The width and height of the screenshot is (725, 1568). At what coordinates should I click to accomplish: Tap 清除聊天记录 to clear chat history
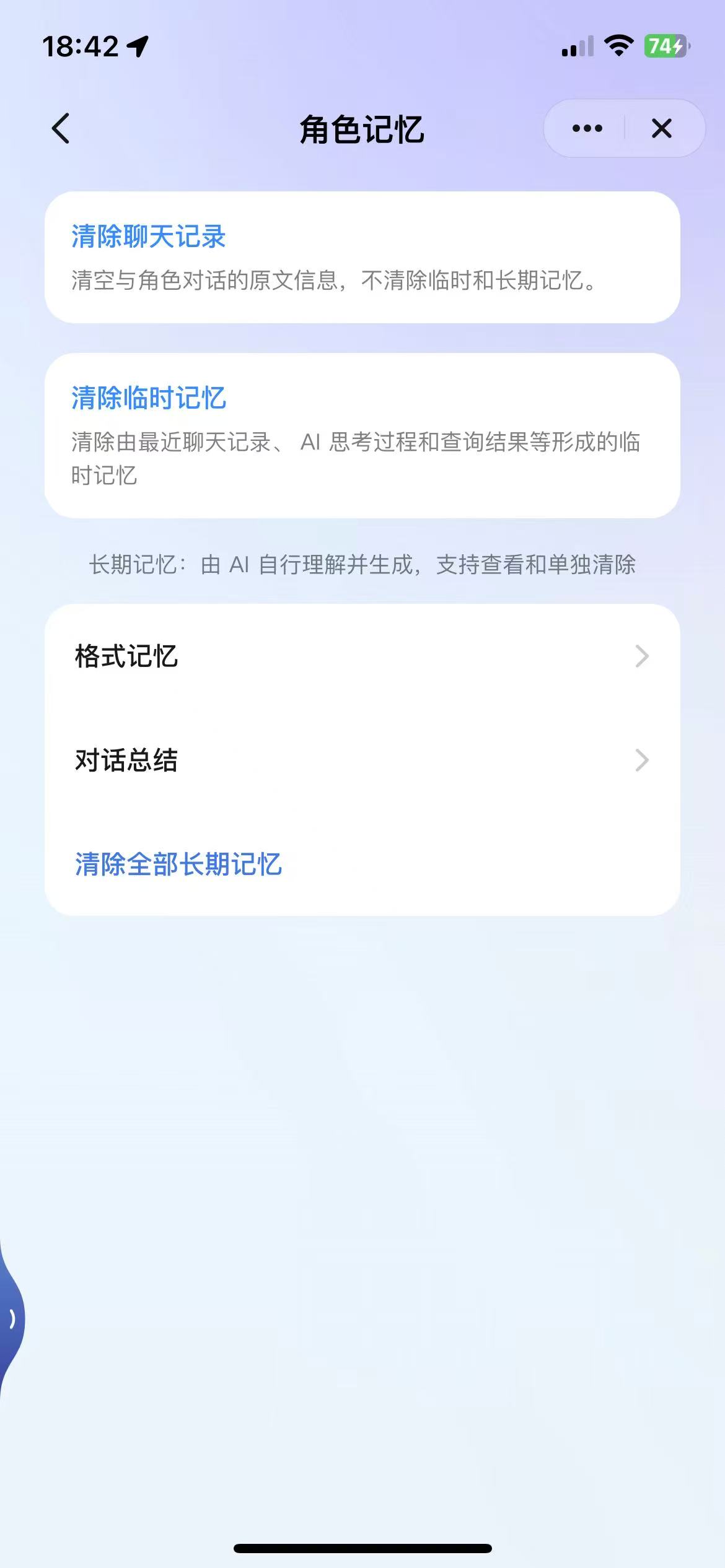(x=149, y=237)
